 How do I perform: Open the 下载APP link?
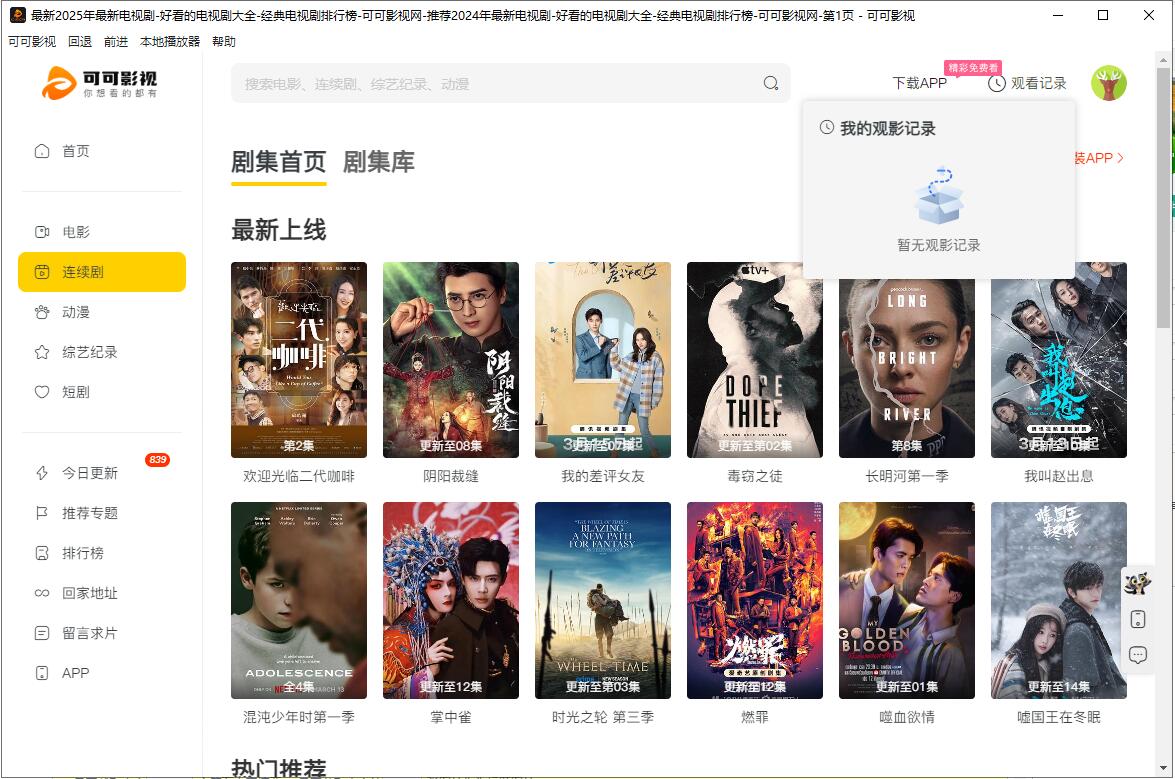coord(919,84)
